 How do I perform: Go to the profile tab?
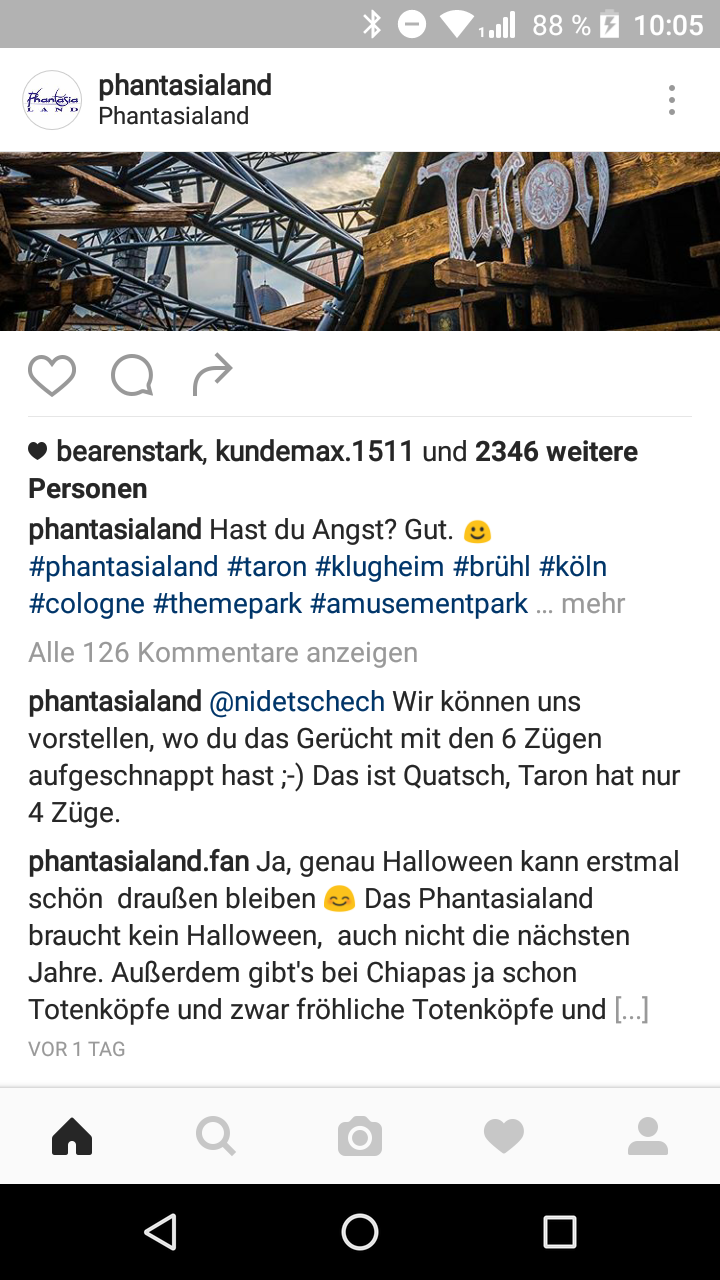pyautogui.click(x=648, y=1137)
